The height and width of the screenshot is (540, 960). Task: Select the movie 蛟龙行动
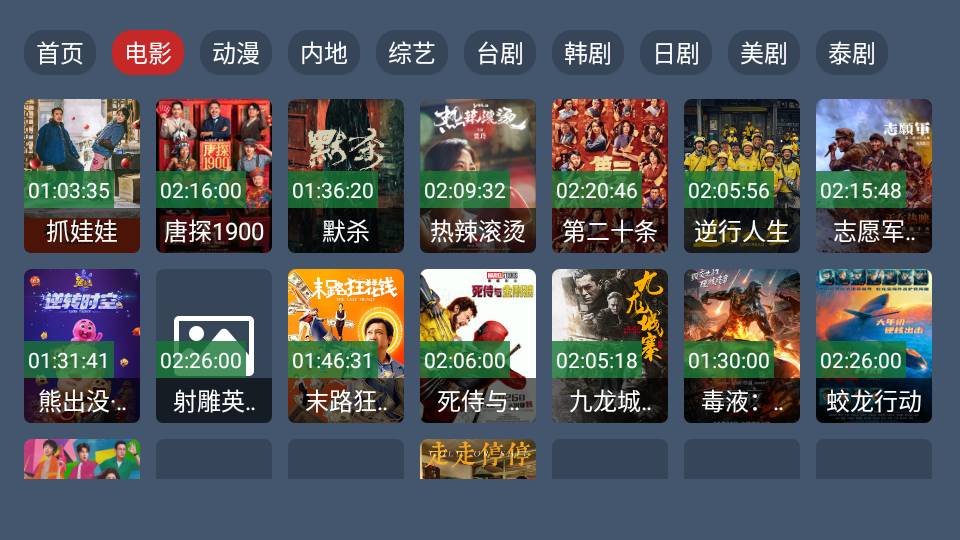pos(874,346)
